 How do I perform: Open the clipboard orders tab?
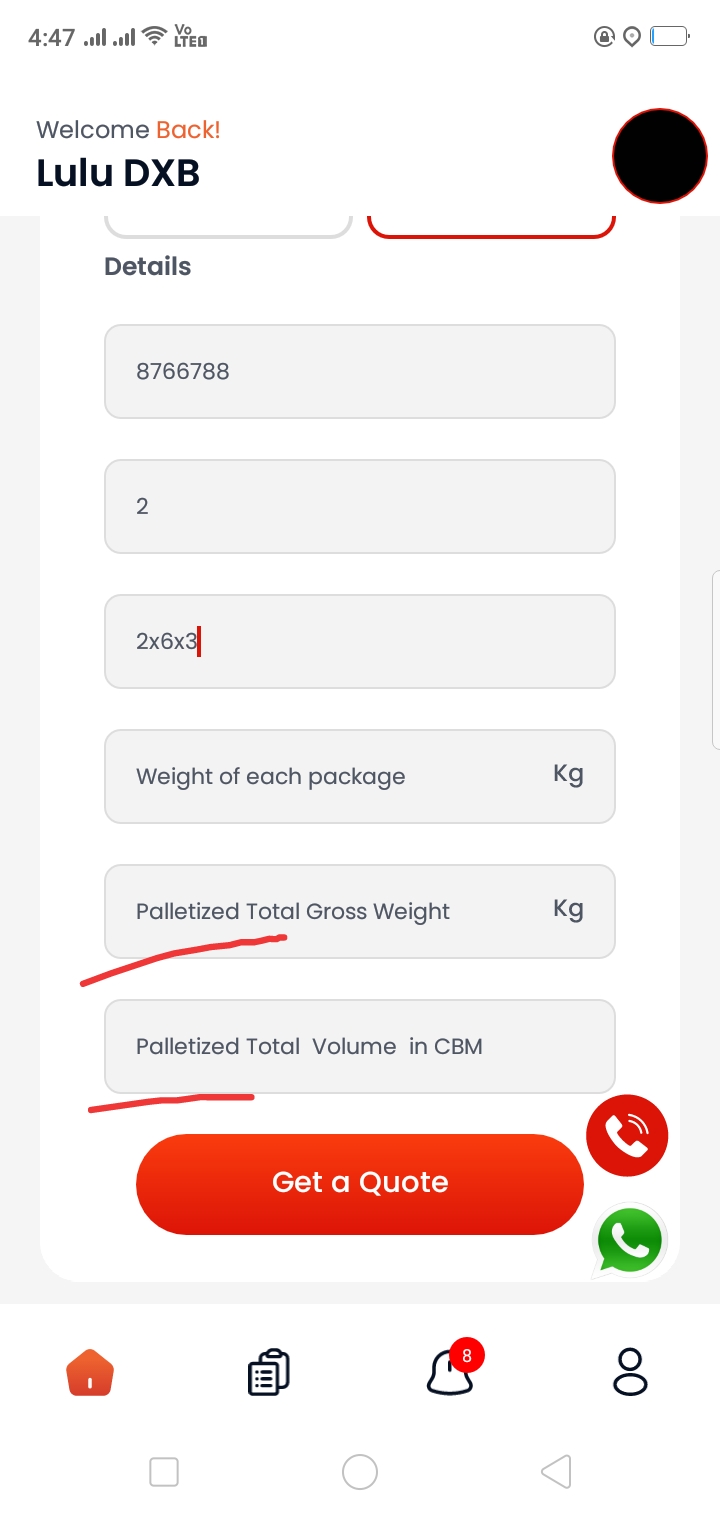point(269,1372)
